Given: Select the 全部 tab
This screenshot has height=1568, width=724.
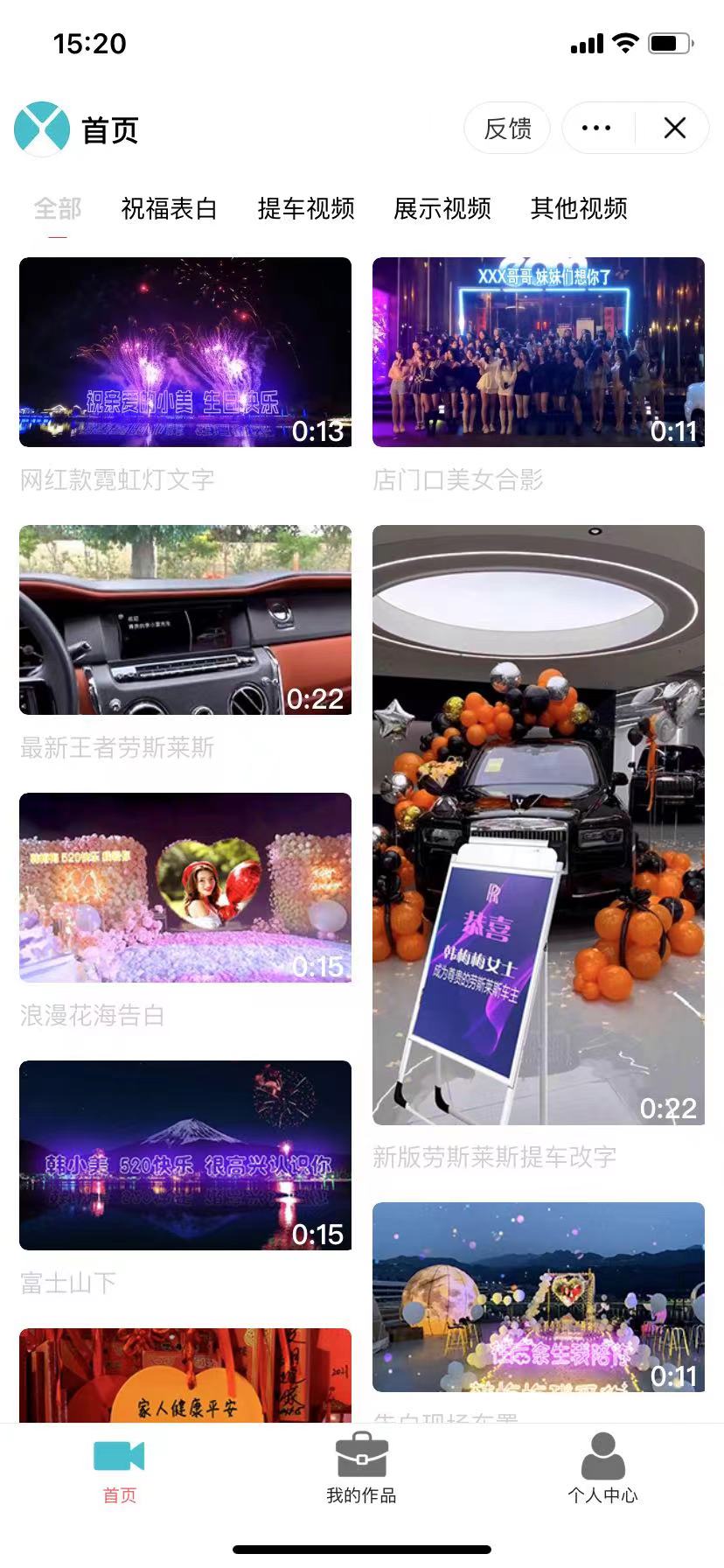Looking at the screenshot, I should [58, 209].
